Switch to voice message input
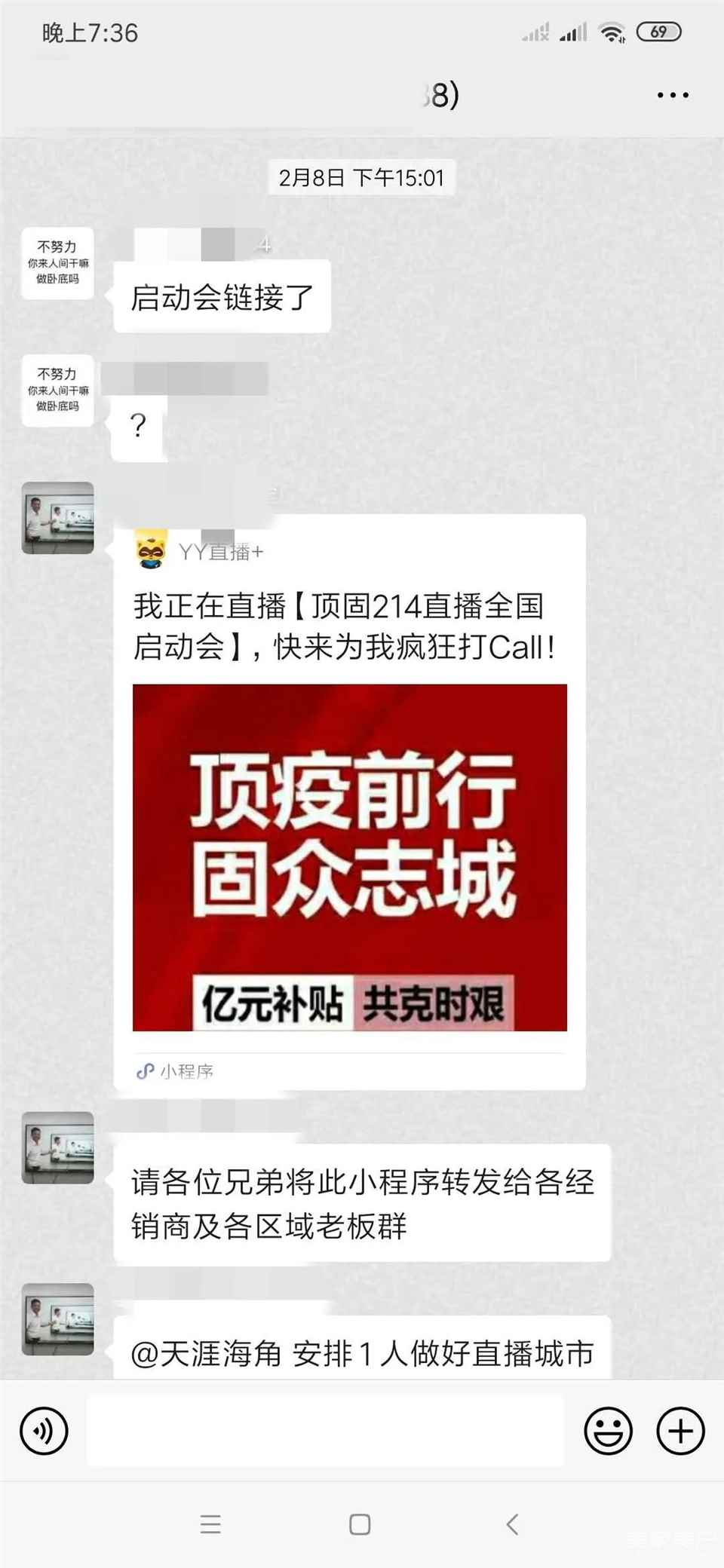The width and height of the screenshot is (724, 1568). tap(44, 1430)
